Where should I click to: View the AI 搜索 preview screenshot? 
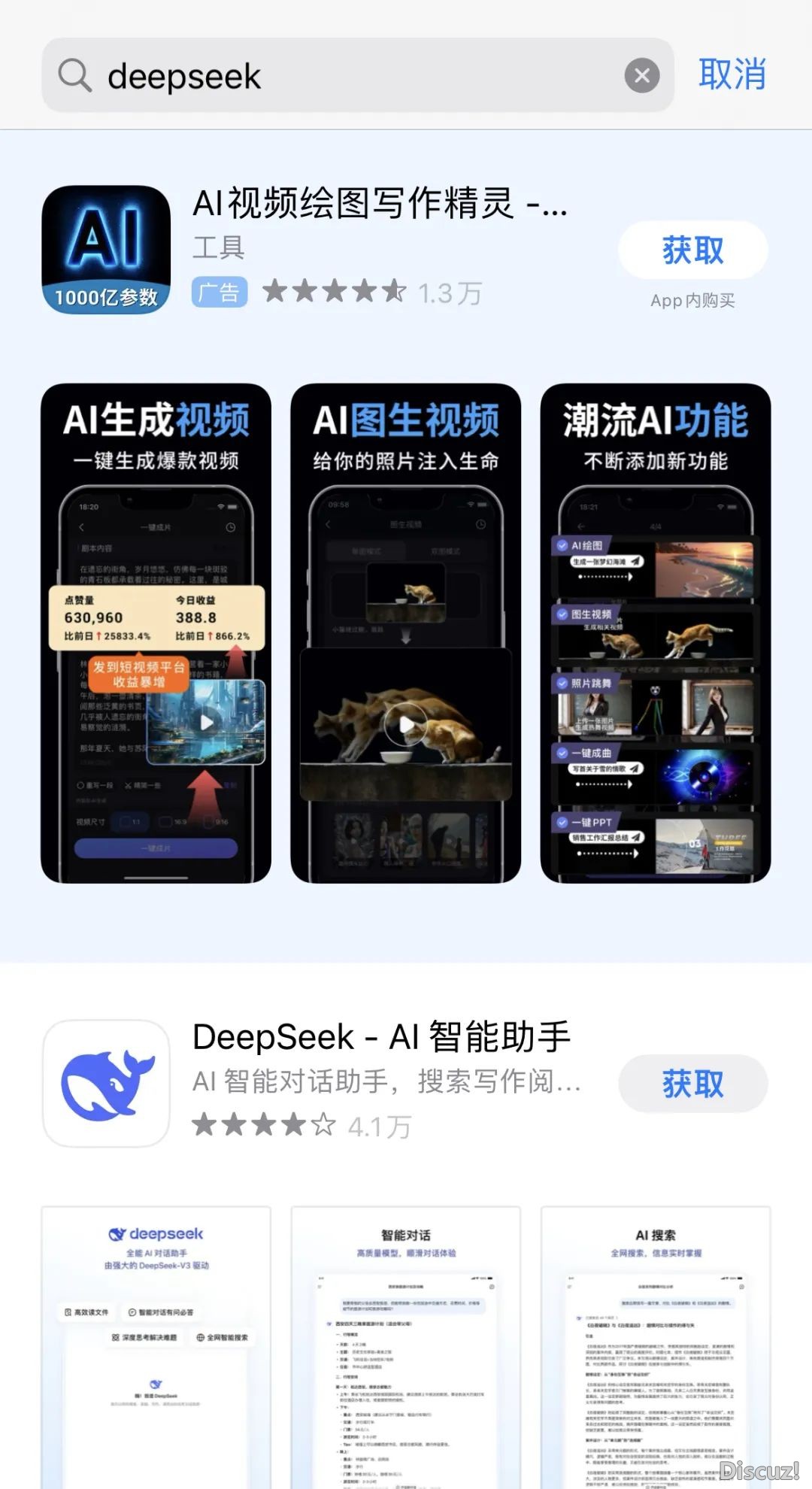point(655,1346)
